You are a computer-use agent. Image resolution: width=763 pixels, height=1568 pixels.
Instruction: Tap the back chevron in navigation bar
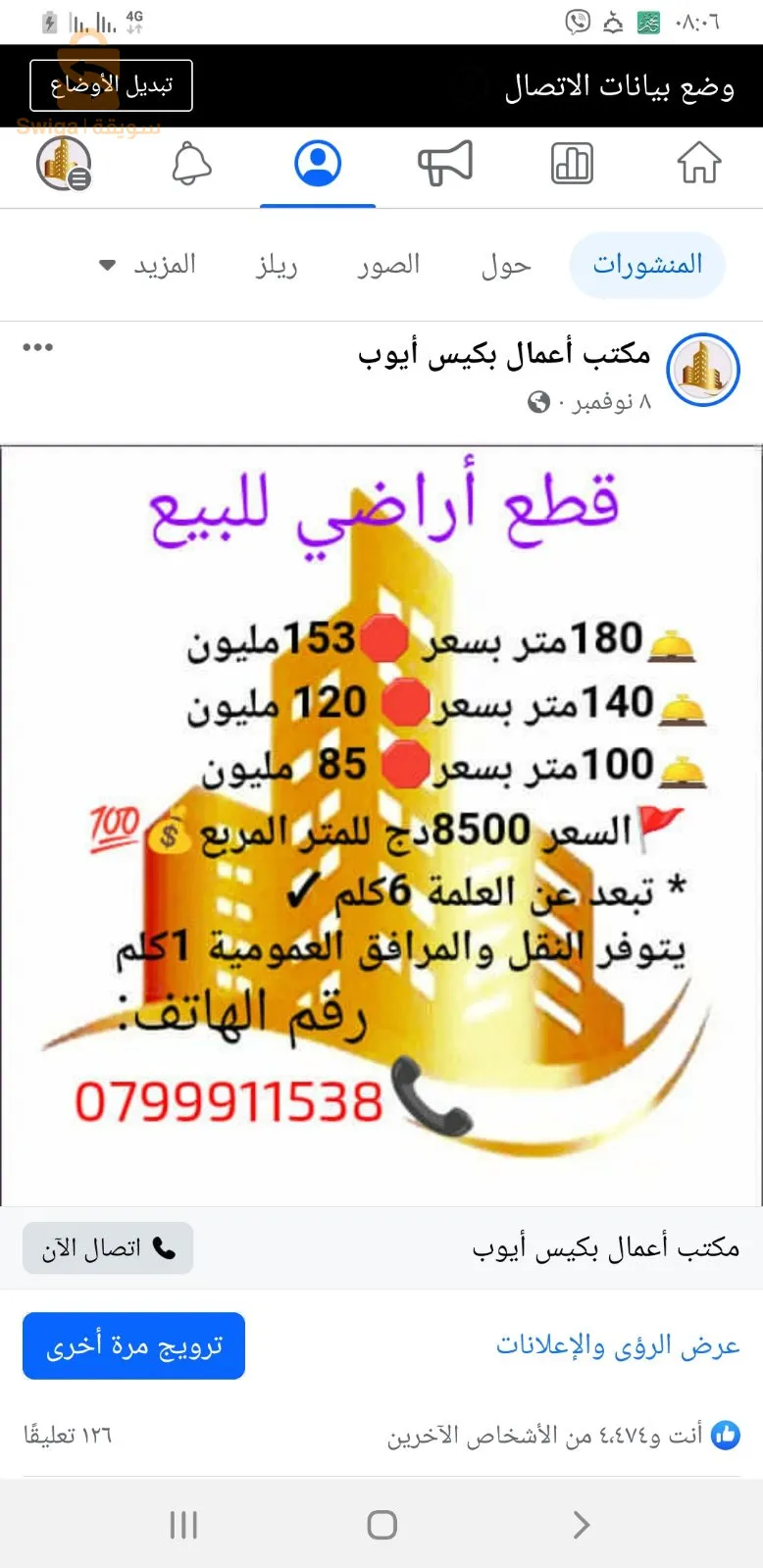(x=580, y=1524)
